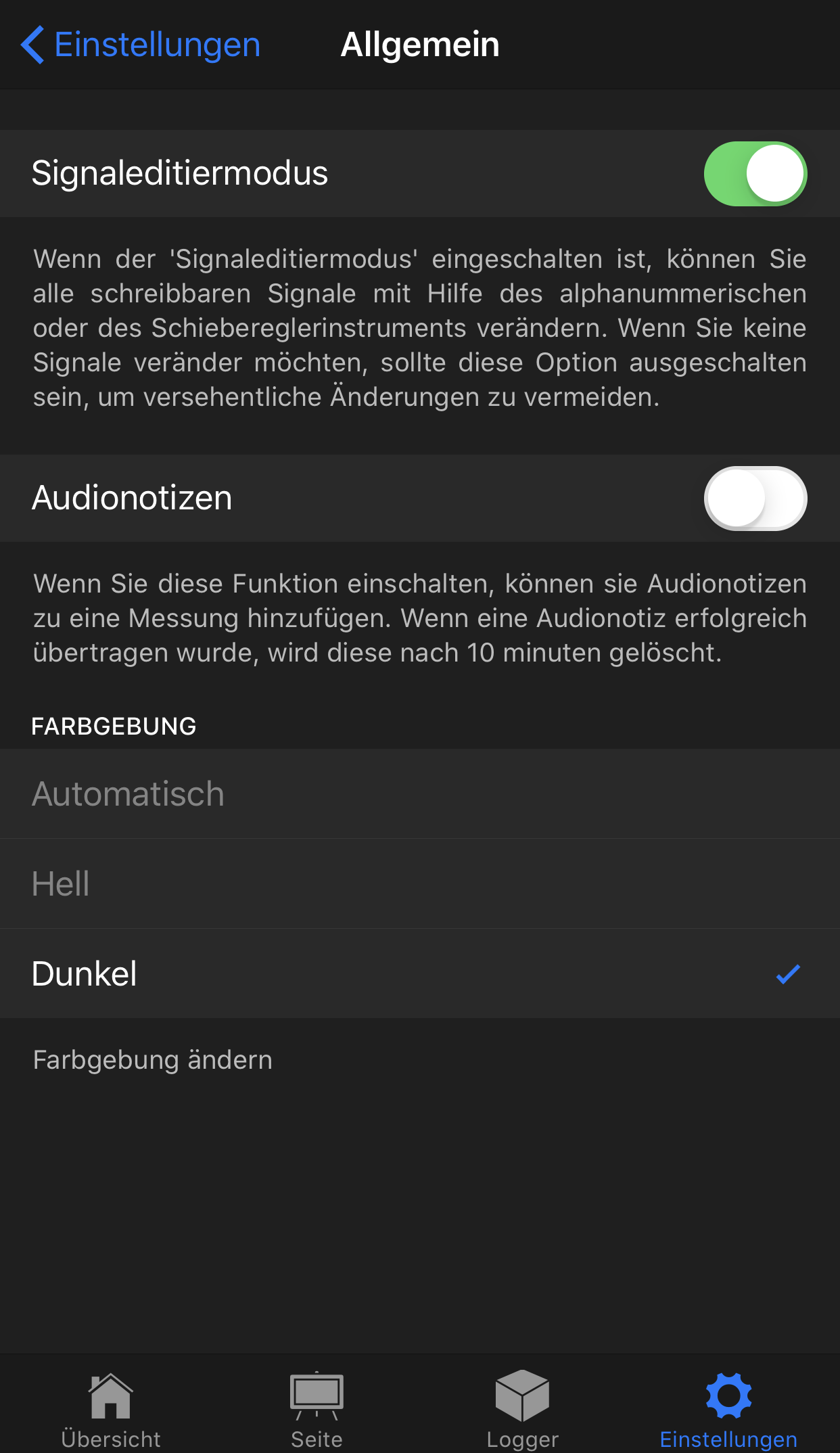The height and width of the screenshot is (1453, 840).
Task: Select the Dunkel color scheme
Action: coord(419,973)
